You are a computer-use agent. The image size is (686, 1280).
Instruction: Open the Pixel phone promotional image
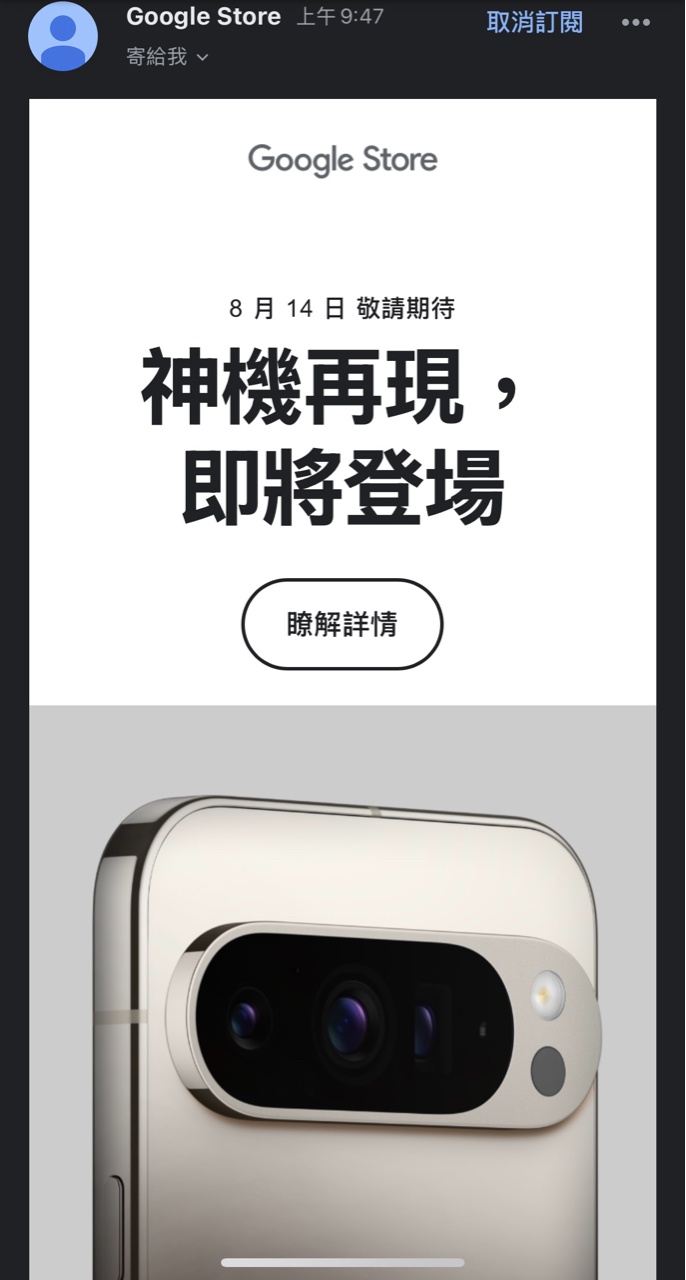pyautogui.click(x=343, y=990)
